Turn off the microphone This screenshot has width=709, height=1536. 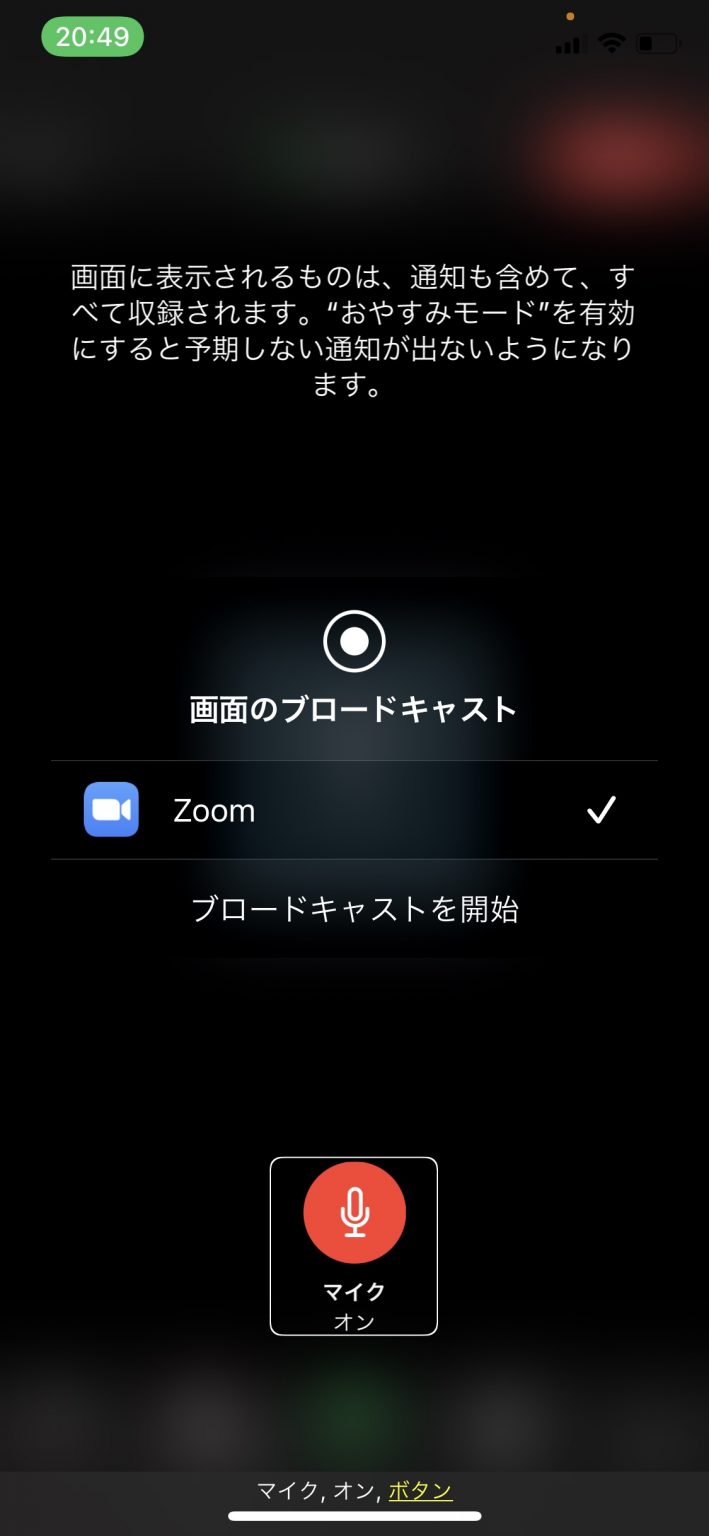354,1246
